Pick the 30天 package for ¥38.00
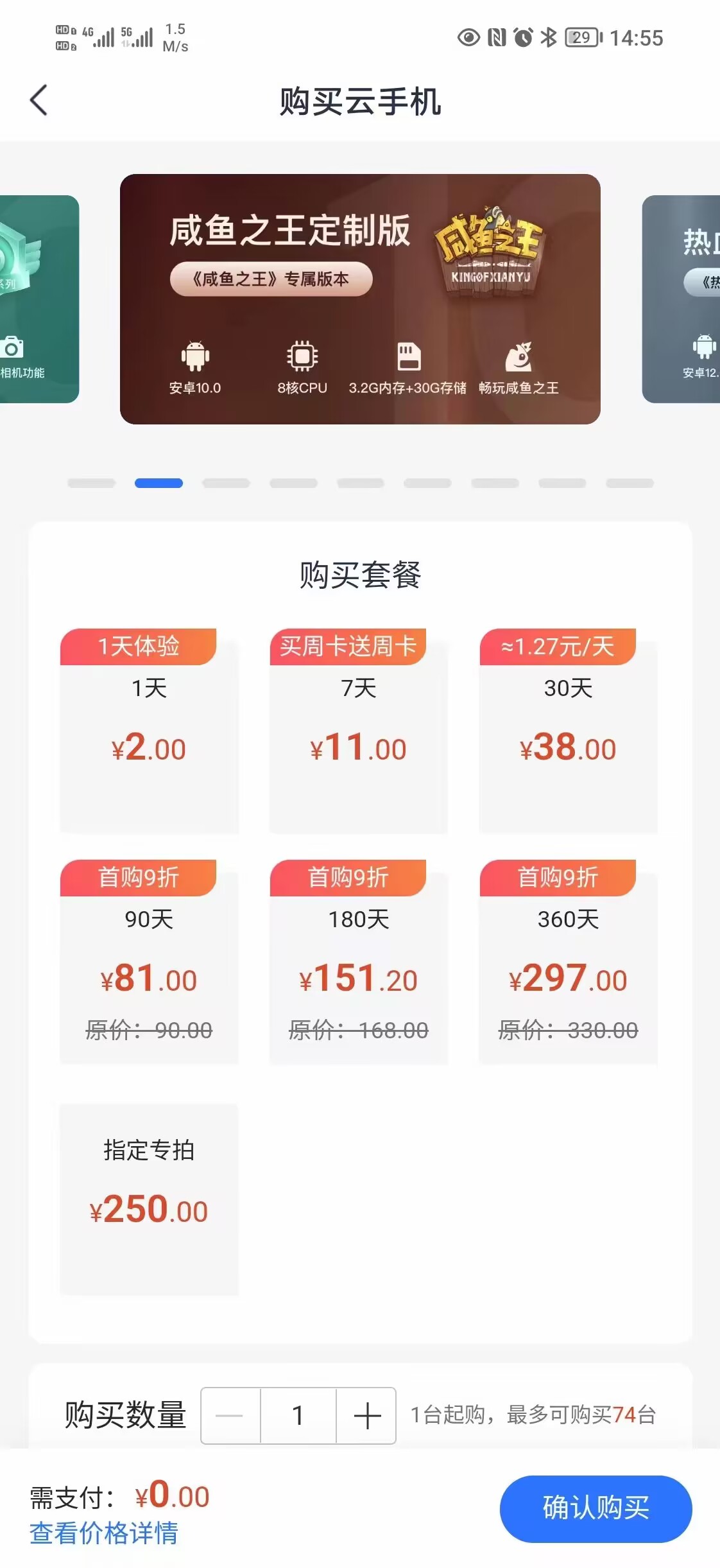Image resolution: width=720 pixels, height=1568 pixels. tap(568, 732)
